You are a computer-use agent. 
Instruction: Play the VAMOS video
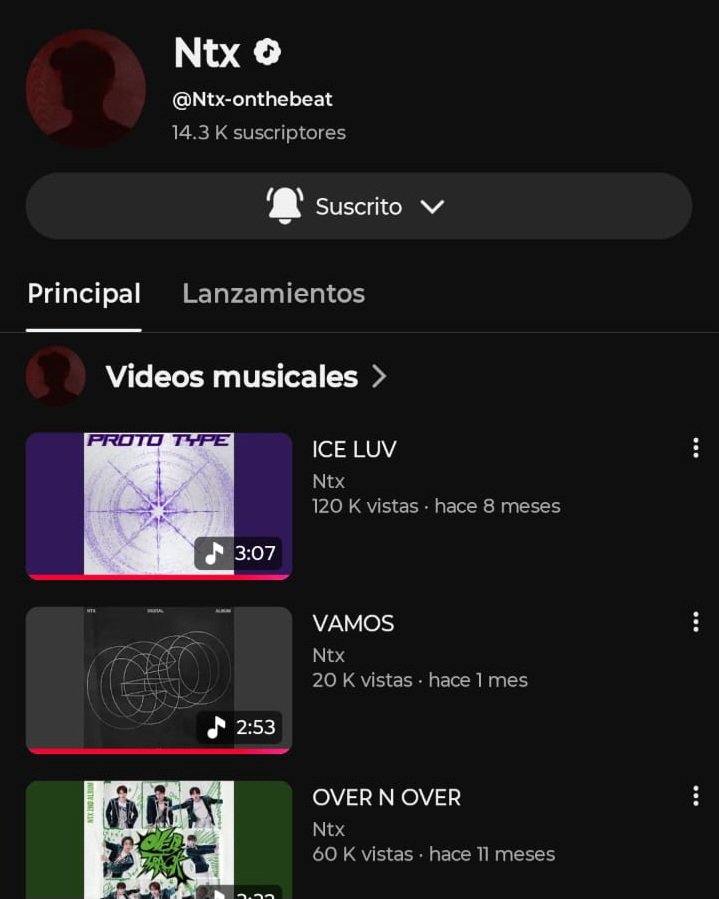(x=159, y=680)
